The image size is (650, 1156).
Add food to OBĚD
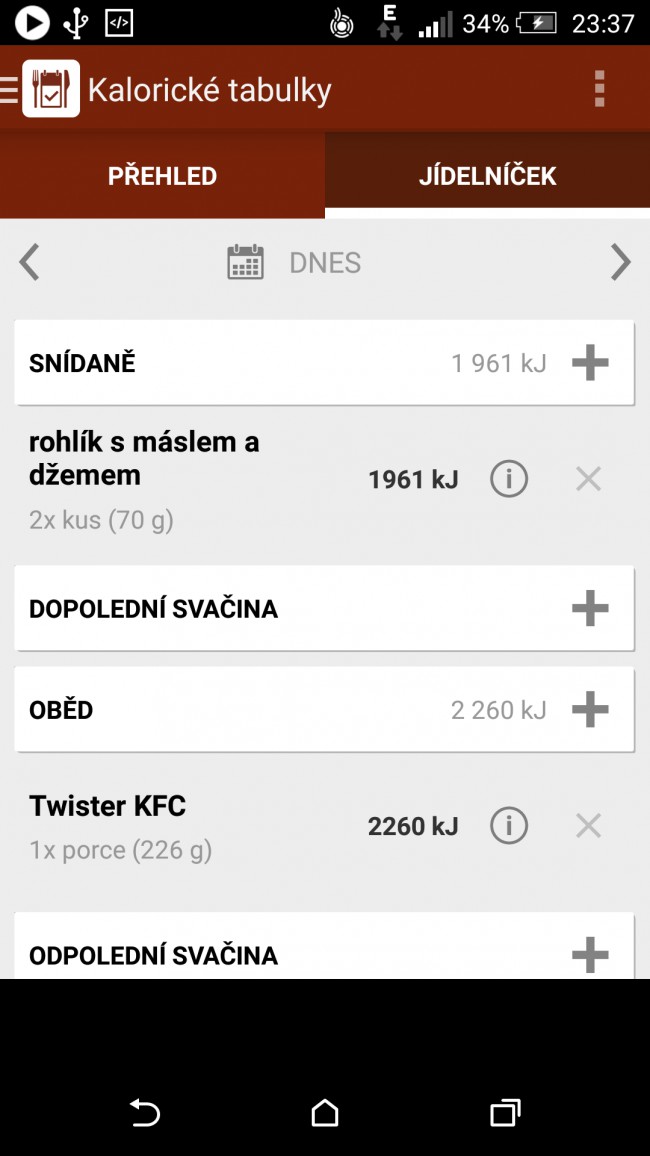click(590, 709)
